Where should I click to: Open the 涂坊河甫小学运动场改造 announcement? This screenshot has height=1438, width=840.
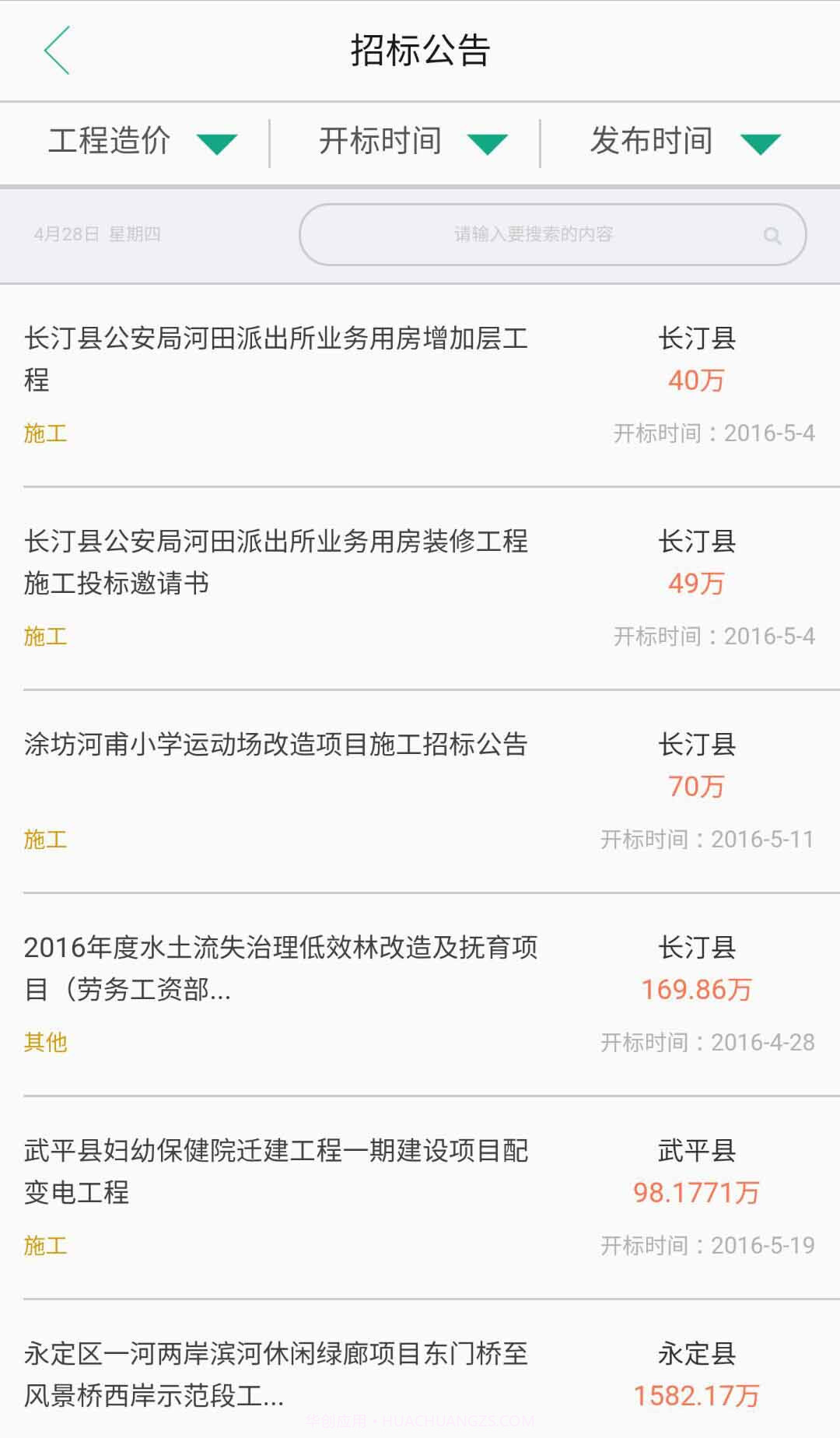(x=276, y=745)
